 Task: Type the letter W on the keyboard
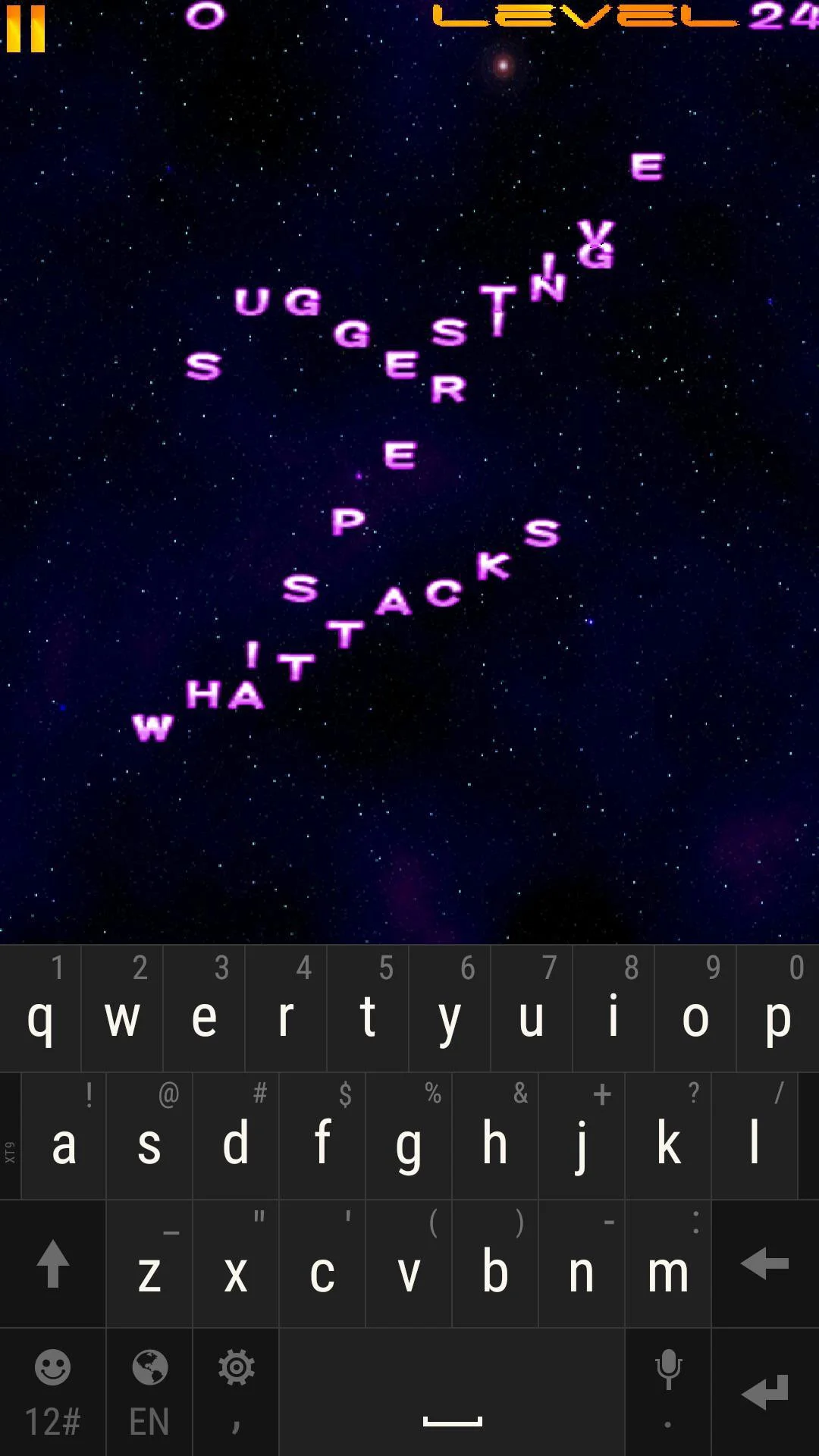click(122, 1009)
